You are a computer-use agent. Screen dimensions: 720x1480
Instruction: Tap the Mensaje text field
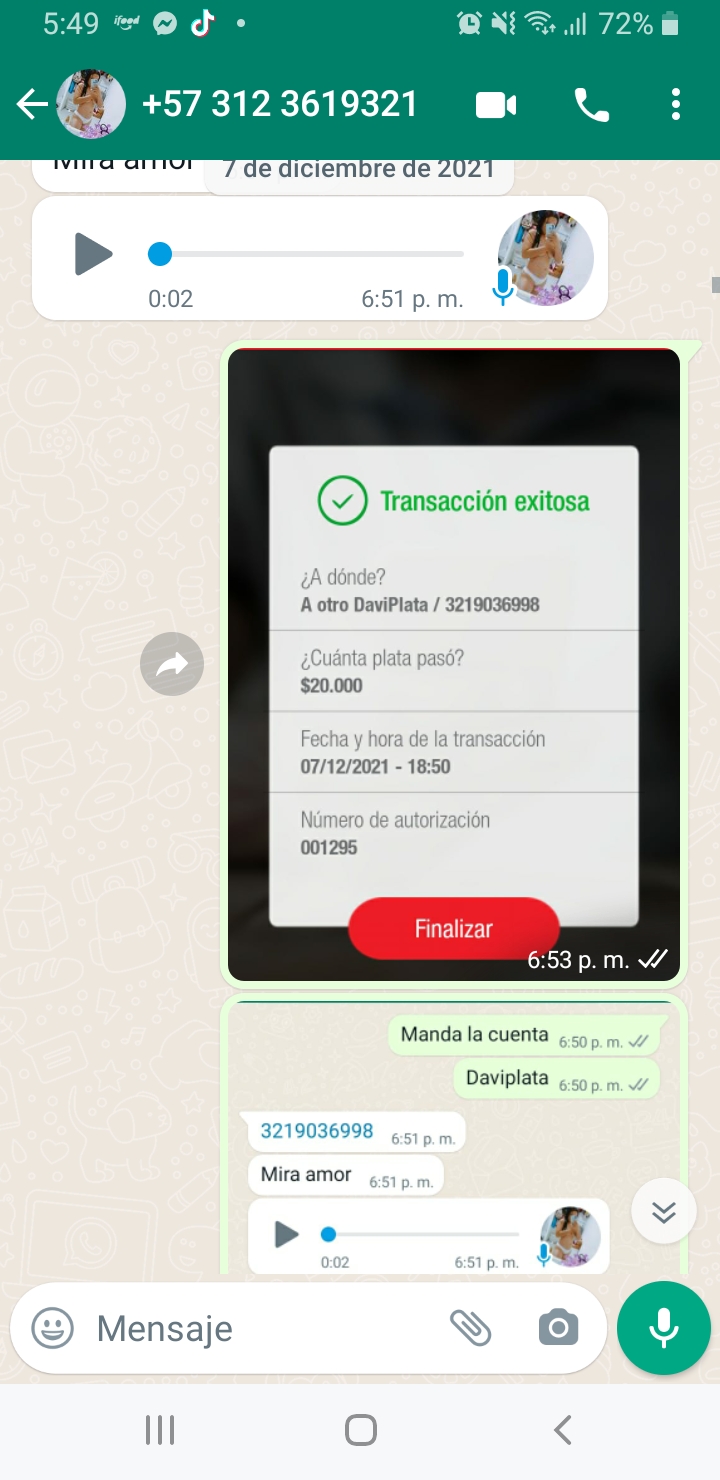click(x=260, y=1328)
